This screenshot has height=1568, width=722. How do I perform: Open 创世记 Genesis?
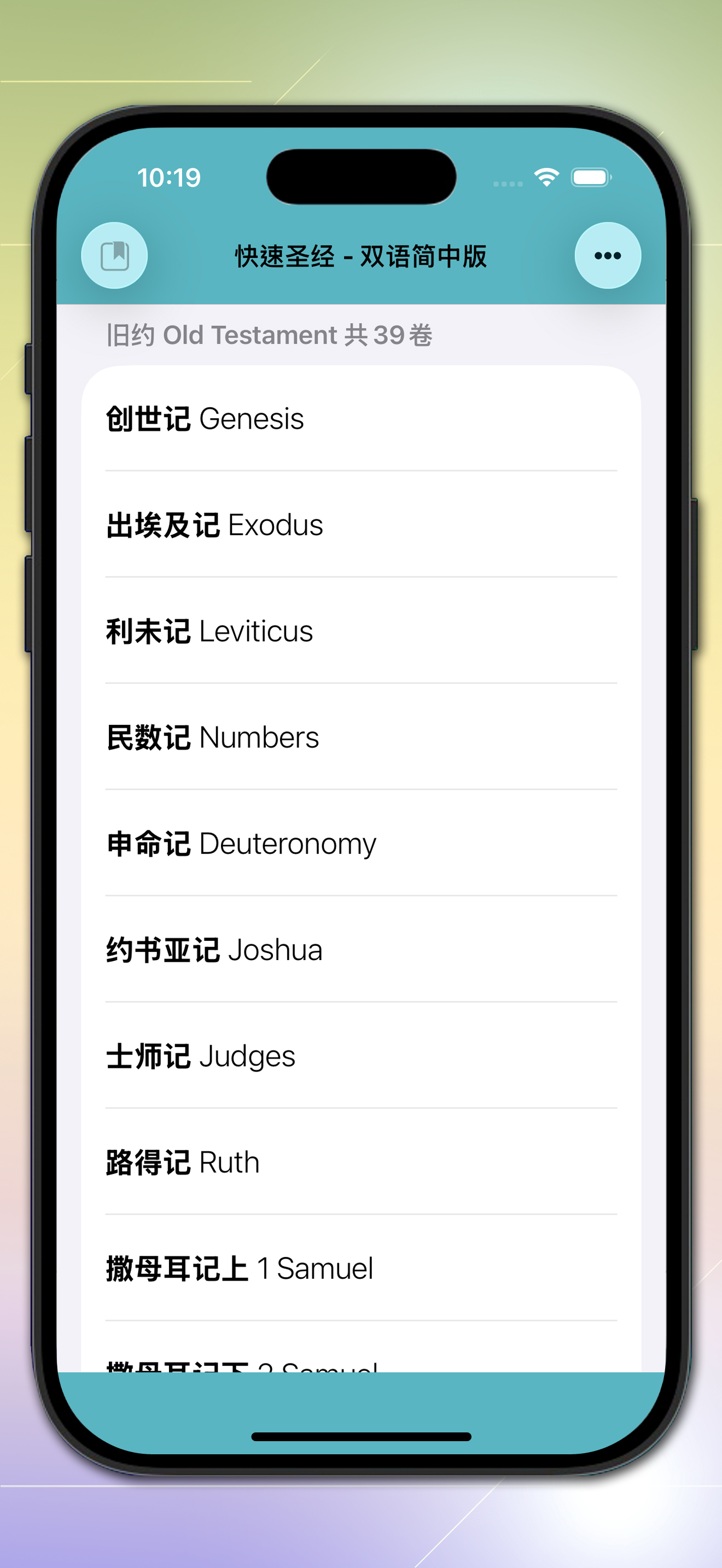tap(361, 419)
